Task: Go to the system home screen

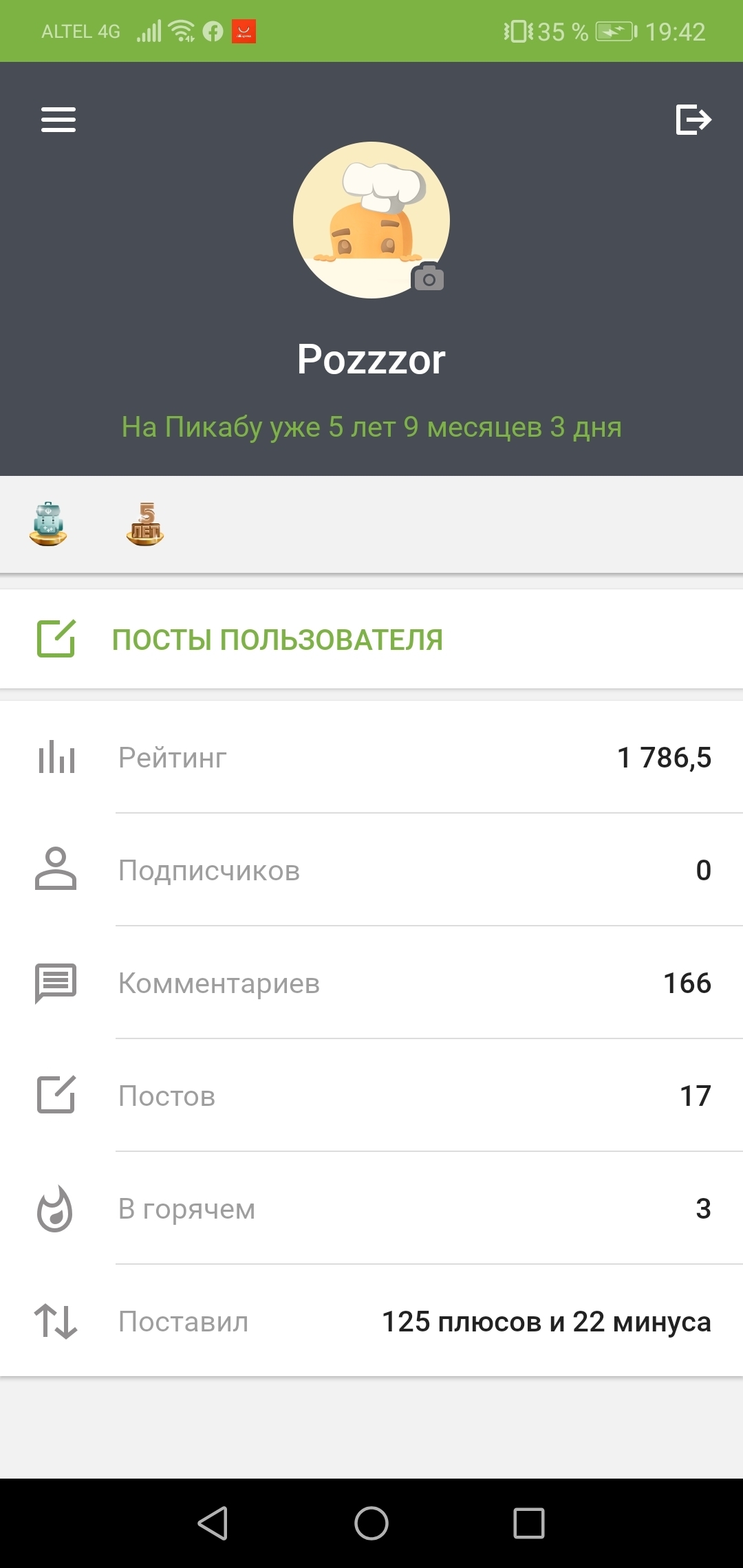Action: pos(371,1523)
